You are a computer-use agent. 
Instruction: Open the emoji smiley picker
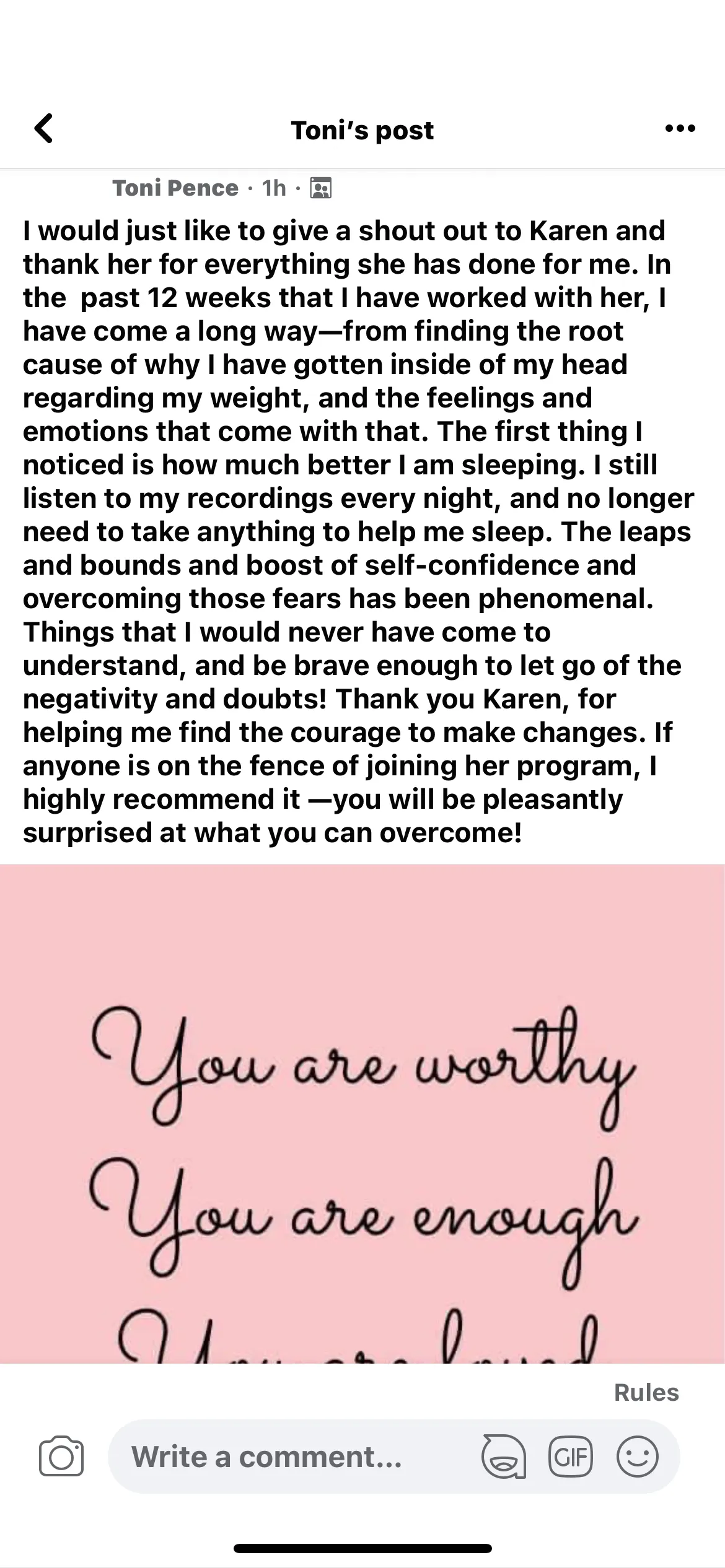point(637,1456)
